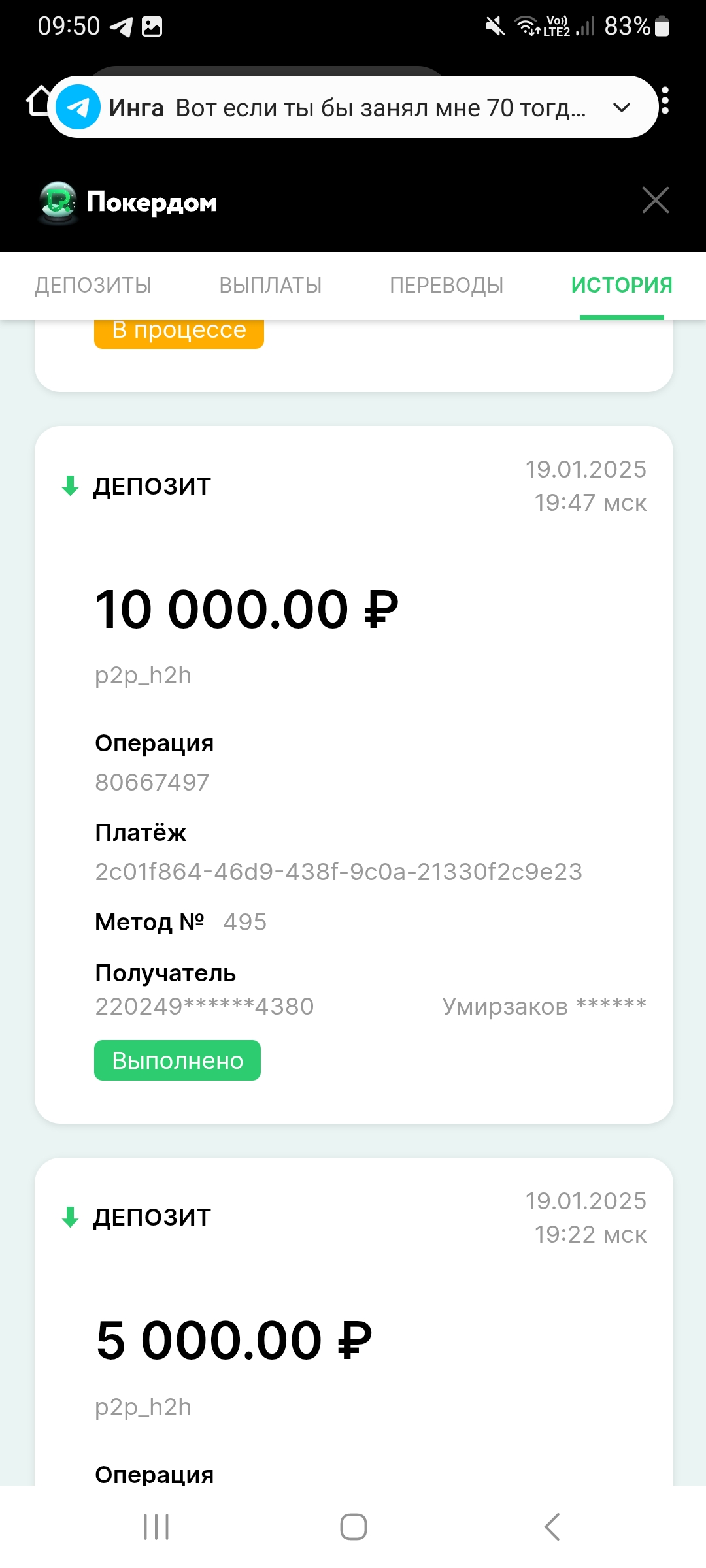Image resolution: width=706 pixels, height=1568 pixels.
Task: Go back with the system back button
Action: (x=552, y=1527)
